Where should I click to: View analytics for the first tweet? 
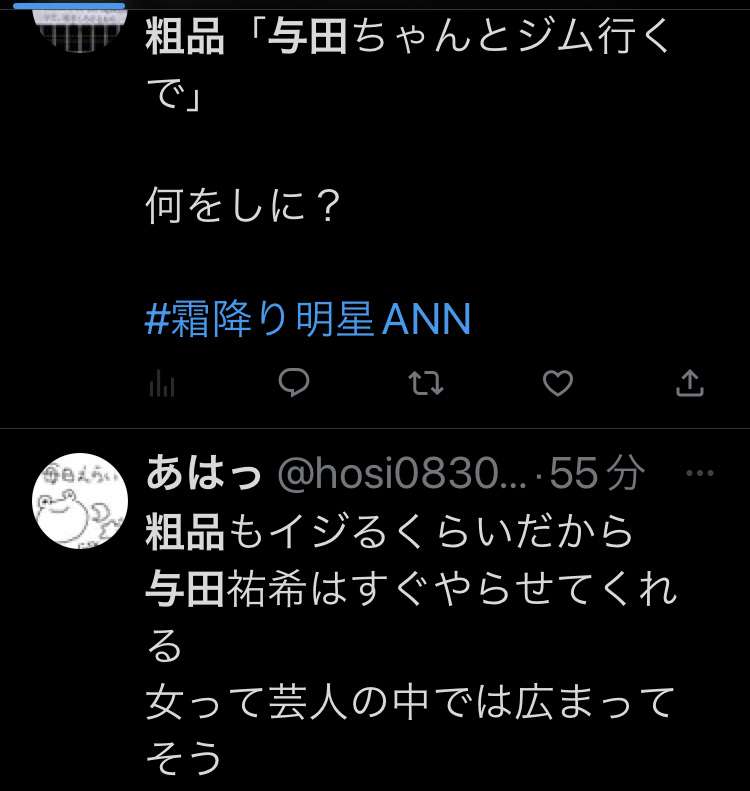coord(161,383)
